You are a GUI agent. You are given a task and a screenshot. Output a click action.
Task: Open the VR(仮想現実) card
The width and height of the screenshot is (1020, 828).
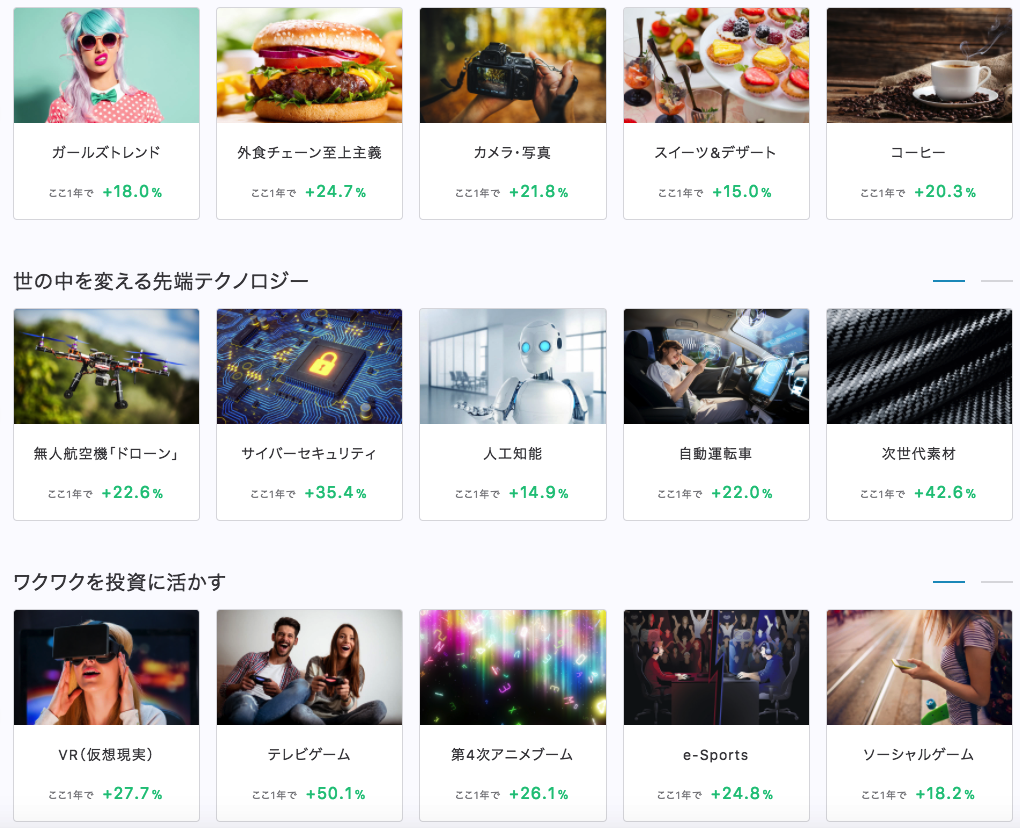pos(106,714)
